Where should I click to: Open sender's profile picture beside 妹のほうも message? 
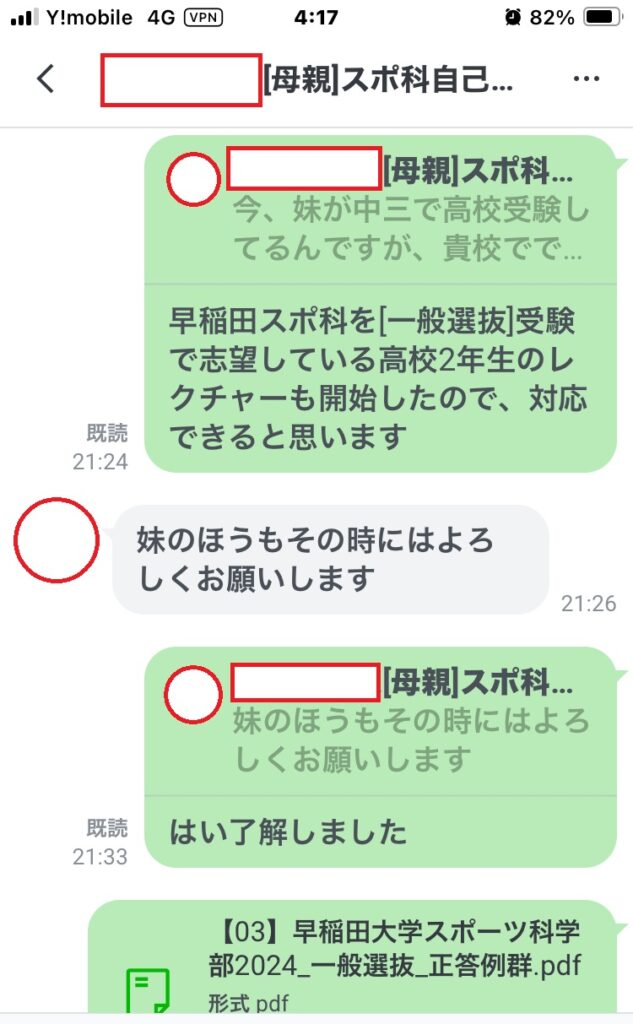coord(56,540)
